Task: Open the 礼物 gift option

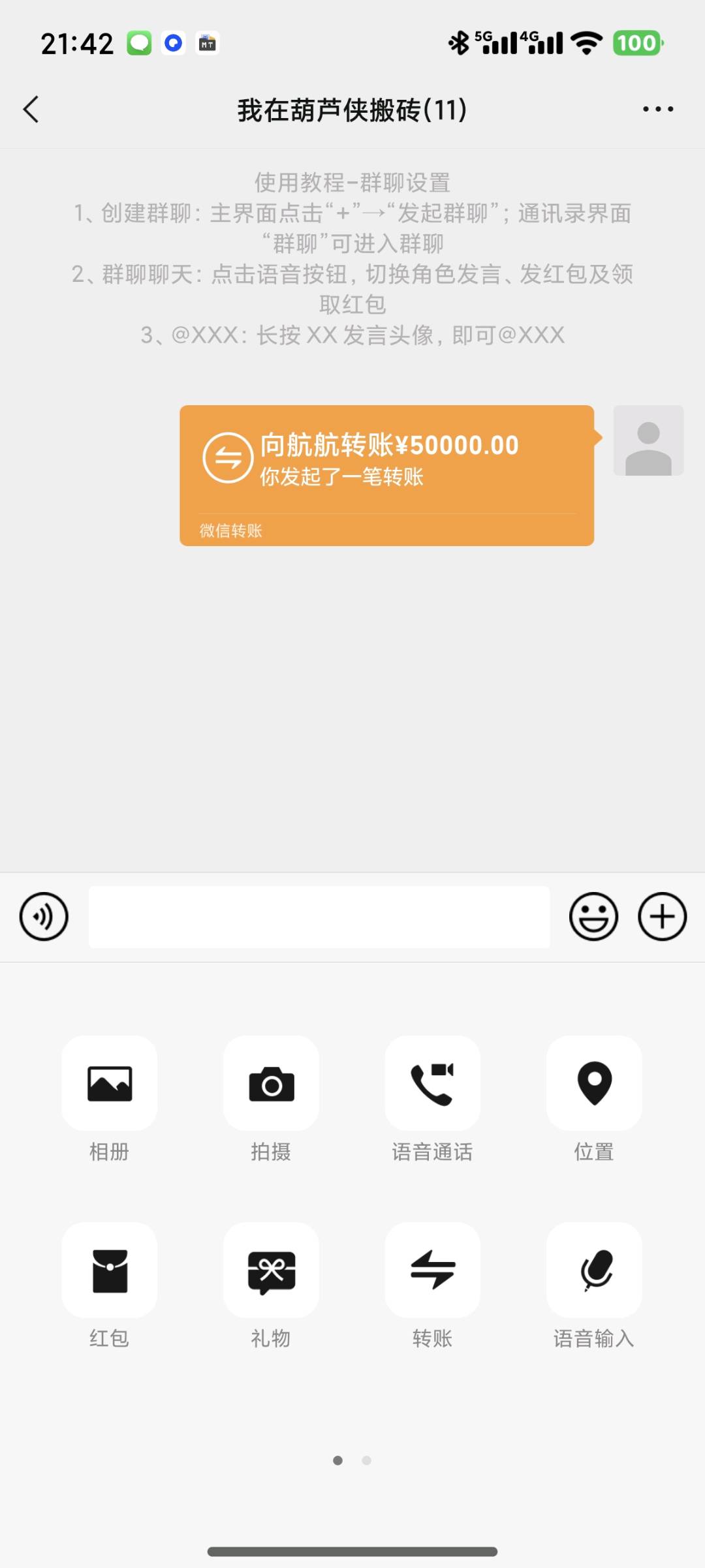Action: coord(271,1270)
